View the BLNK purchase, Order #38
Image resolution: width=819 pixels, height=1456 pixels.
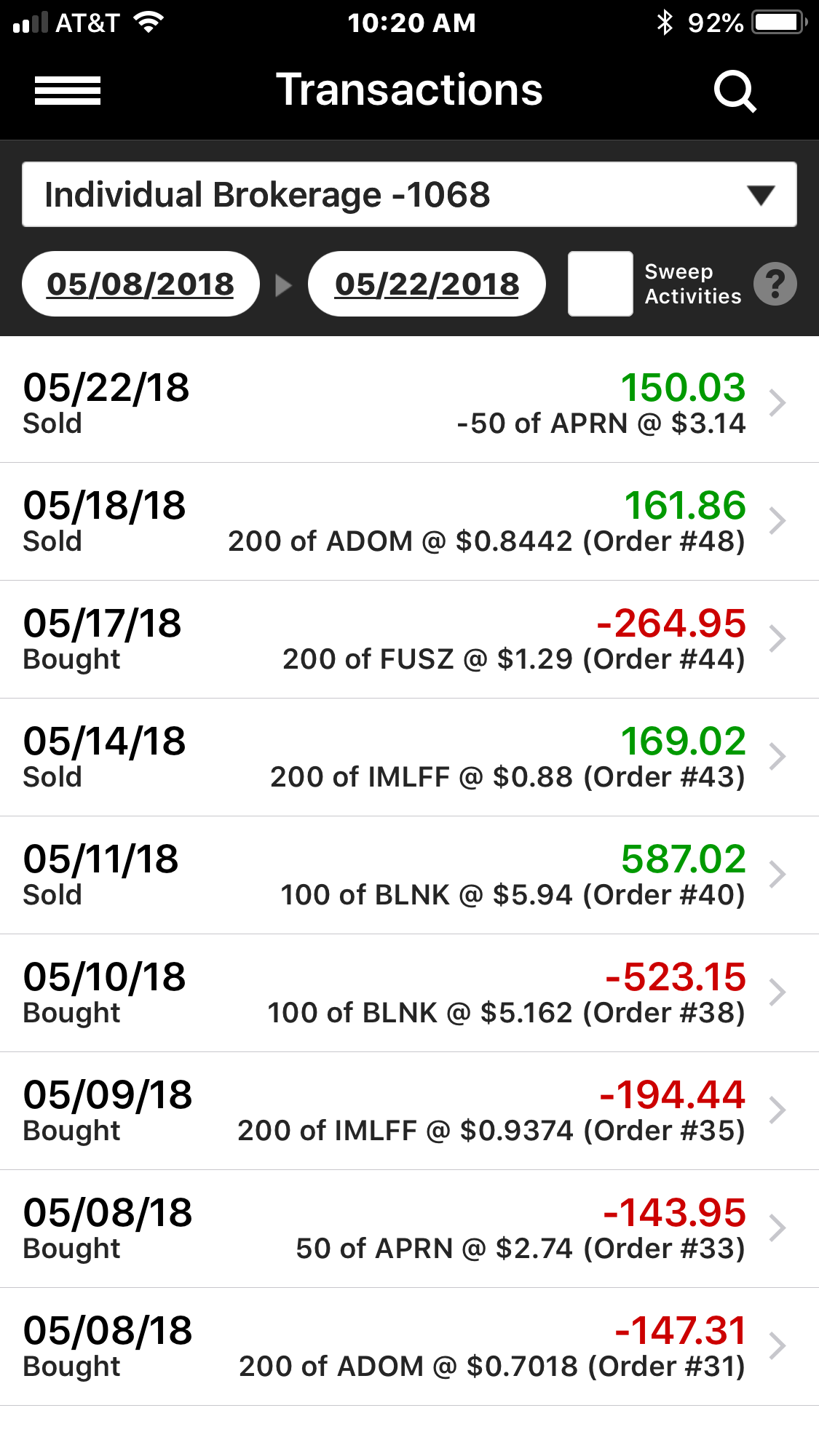(409, 992)
